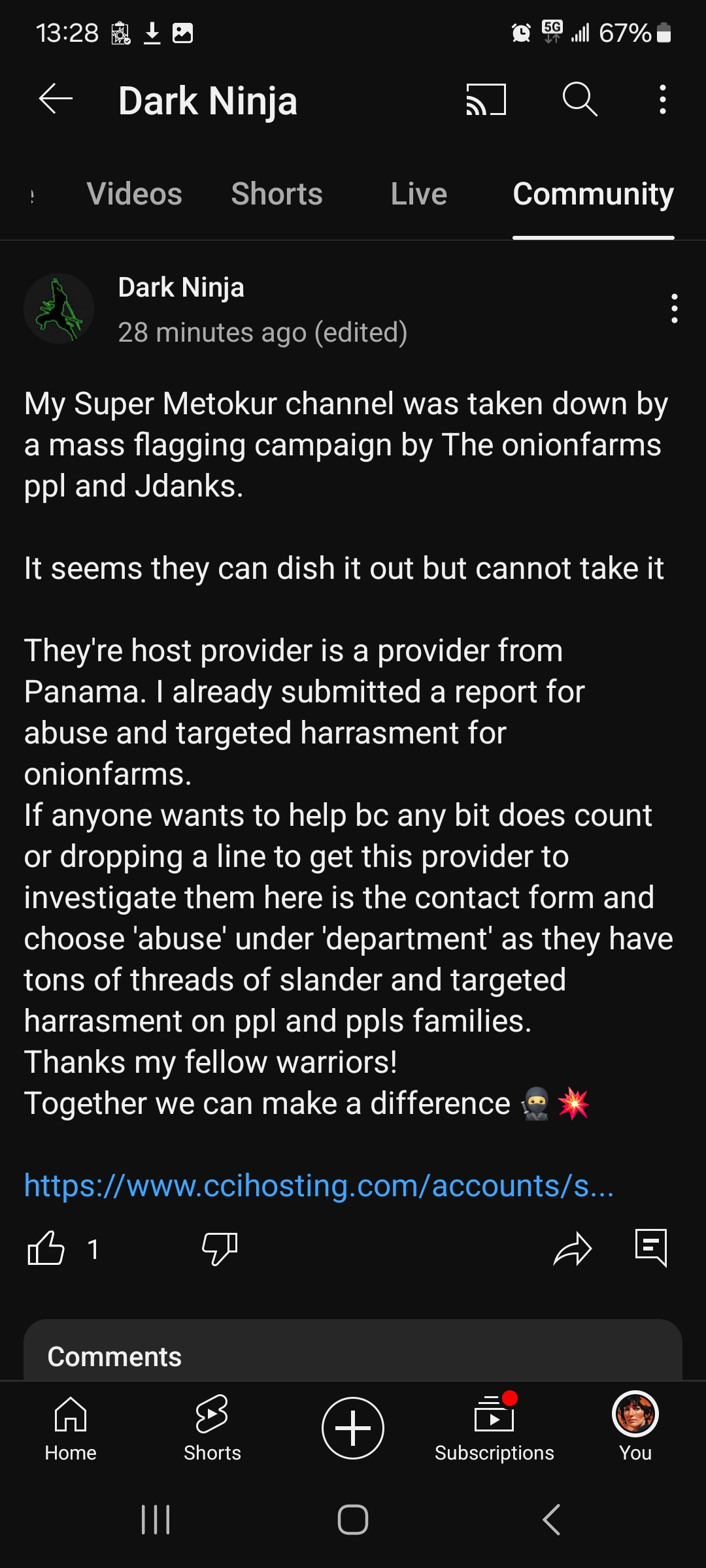Go to the Home tab
This screenshot has width=706, height=1568.
(x=71, y=1428)
